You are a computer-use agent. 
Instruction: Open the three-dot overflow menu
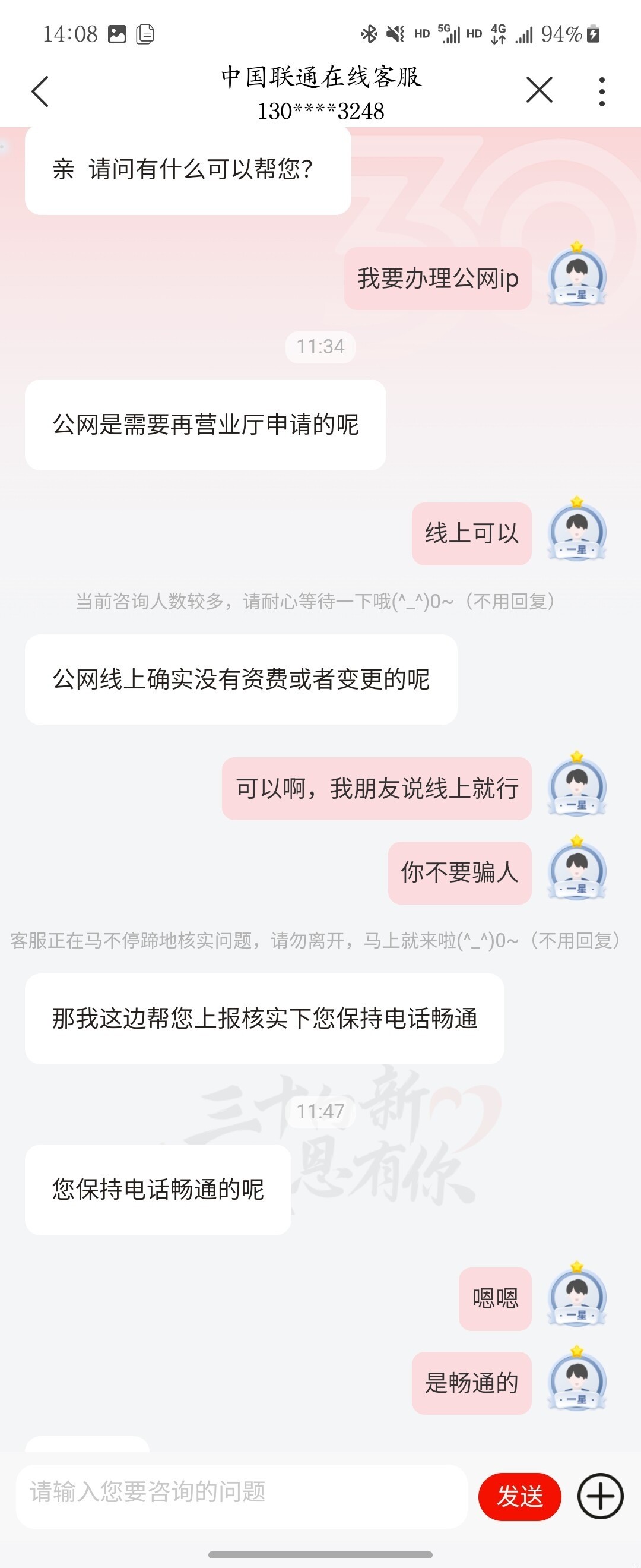[601, 92]
